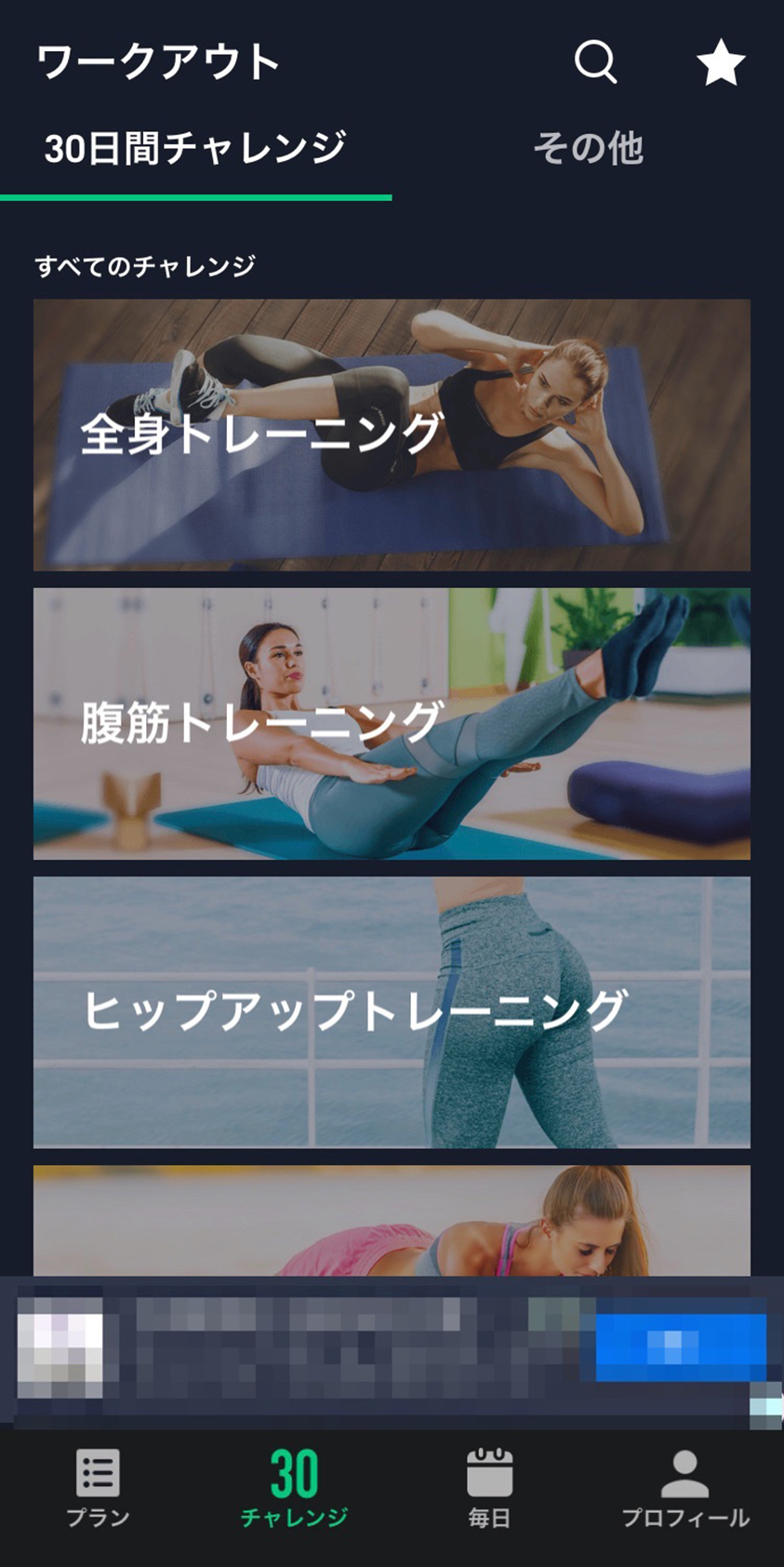
Task: Open favorites via the star icon
Action: [721, 63]
